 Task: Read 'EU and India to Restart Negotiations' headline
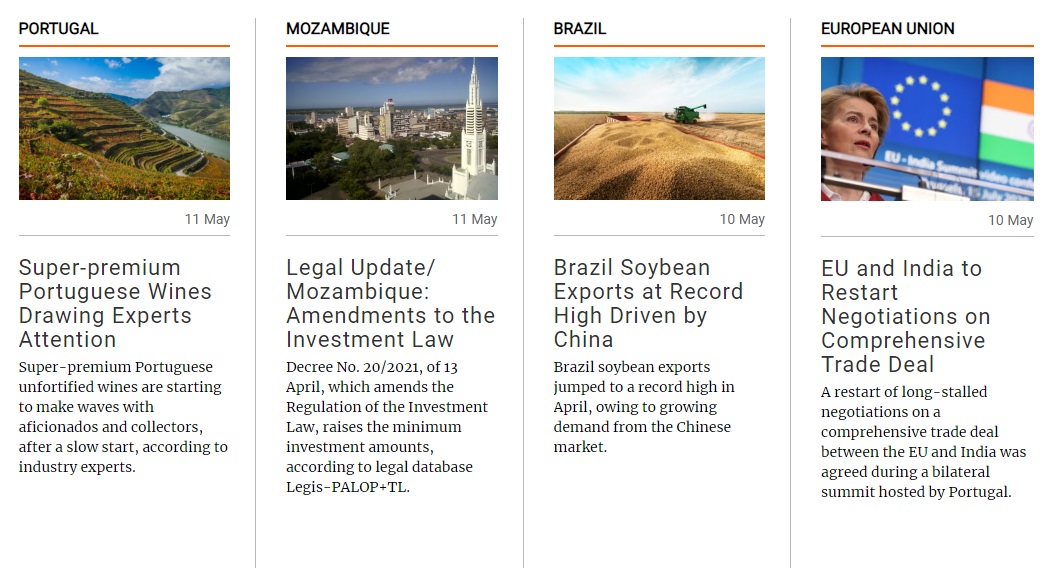pyautogui.click(x=905, y=316)
